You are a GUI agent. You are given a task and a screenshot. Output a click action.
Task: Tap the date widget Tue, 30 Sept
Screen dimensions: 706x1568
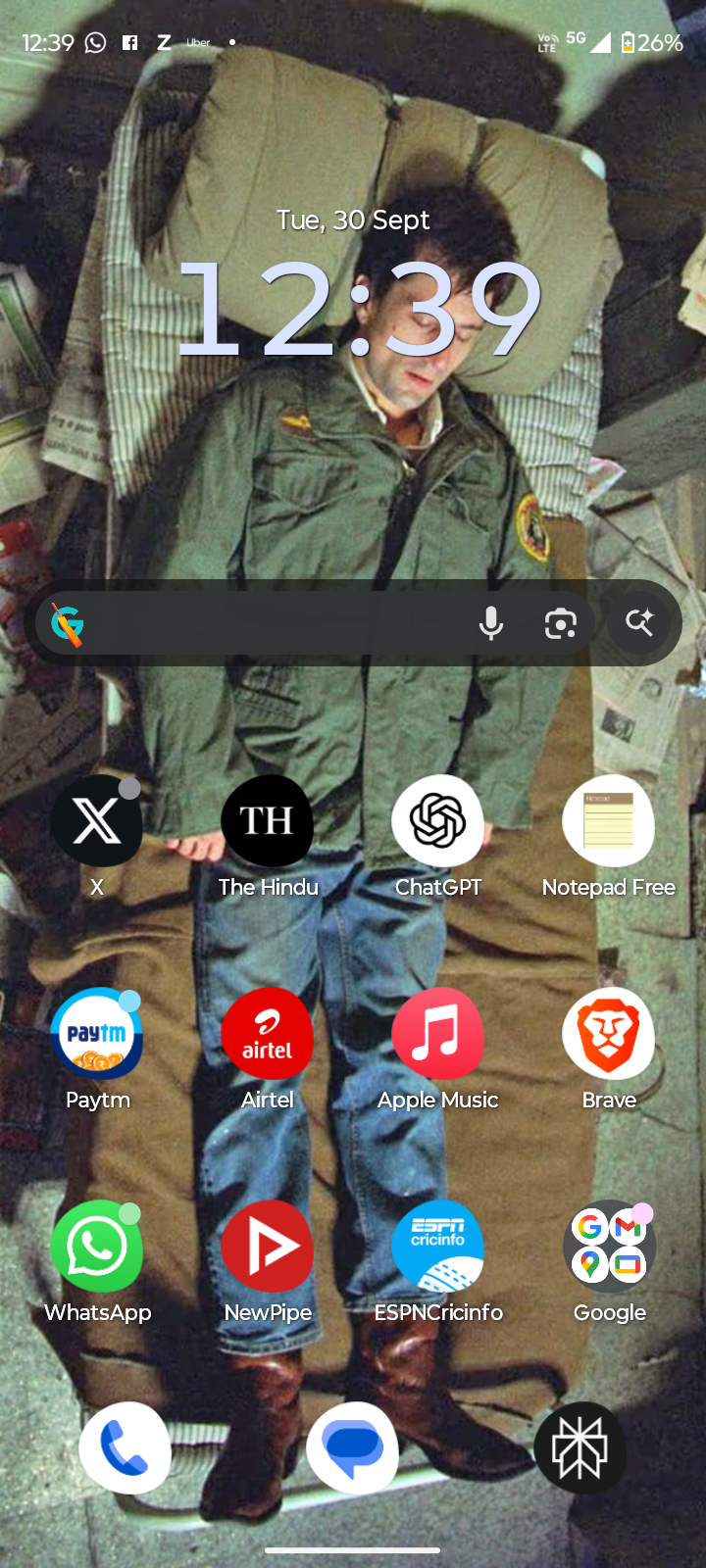(353, 220)
